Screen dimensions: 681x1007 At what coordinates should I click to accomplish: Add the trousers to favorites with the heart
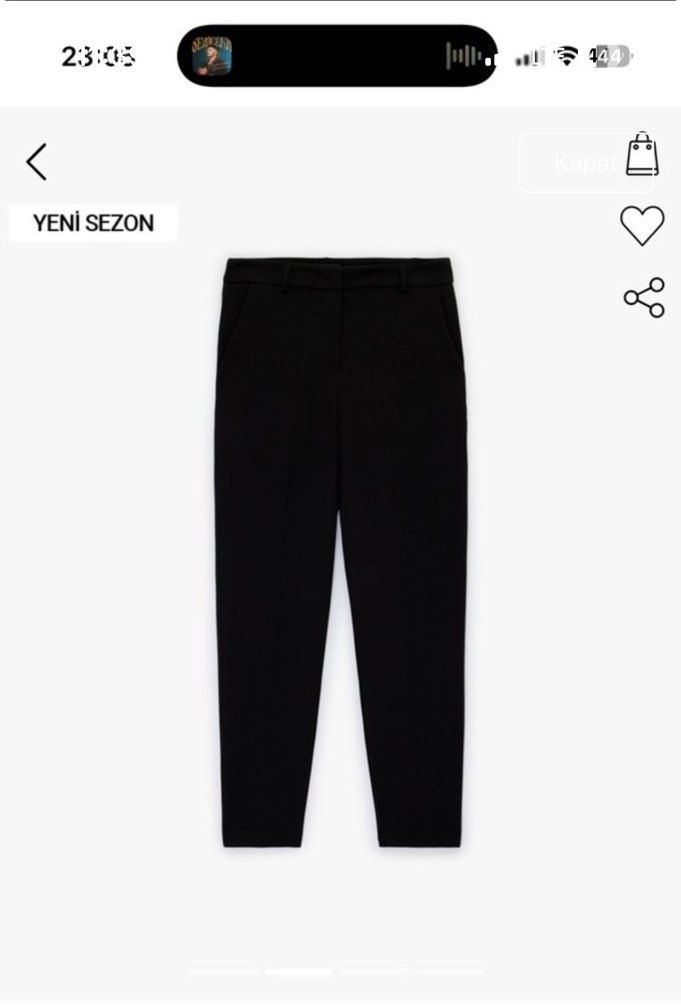[x=642, y=225]
